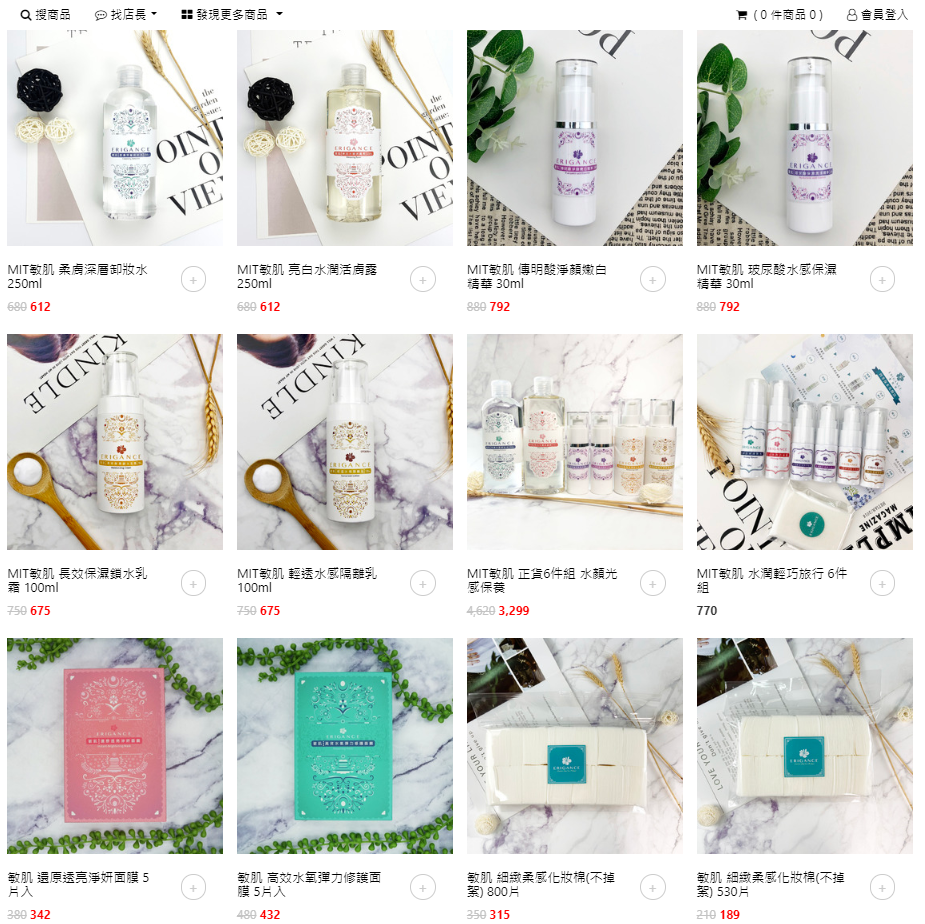Open the shopping cart (0 件商品)
This screenshot has width=925, height=924.
tap(780, 15)
